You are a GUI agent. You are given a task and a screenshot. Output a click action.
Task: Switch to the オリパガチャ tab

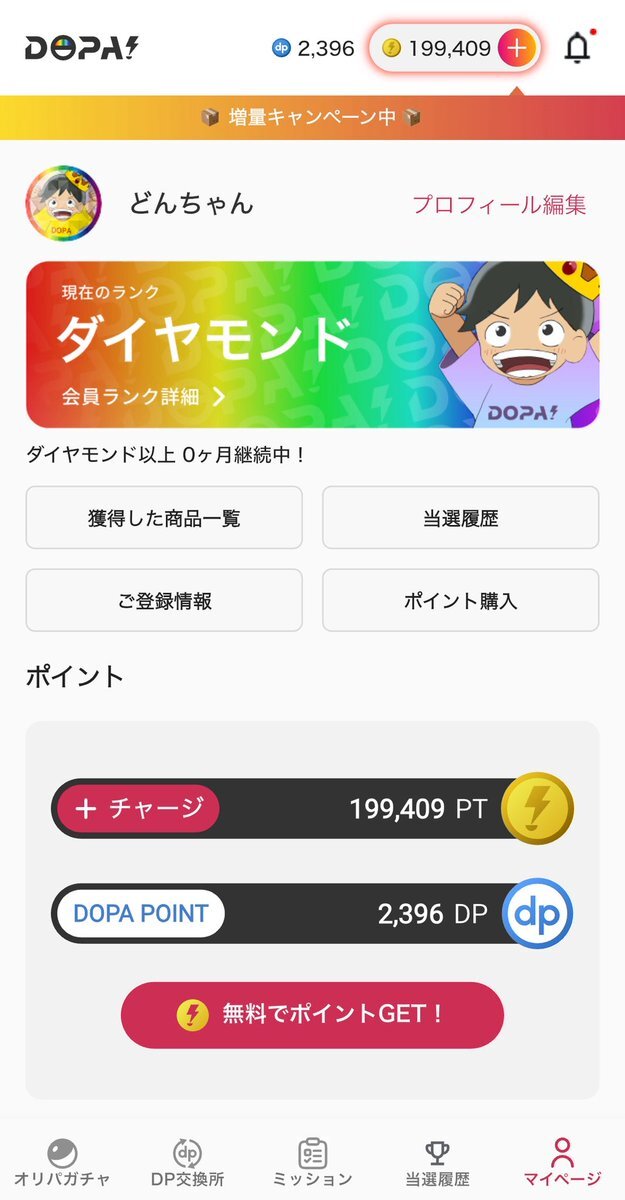pyautogui.click(x=62, y=1164)
